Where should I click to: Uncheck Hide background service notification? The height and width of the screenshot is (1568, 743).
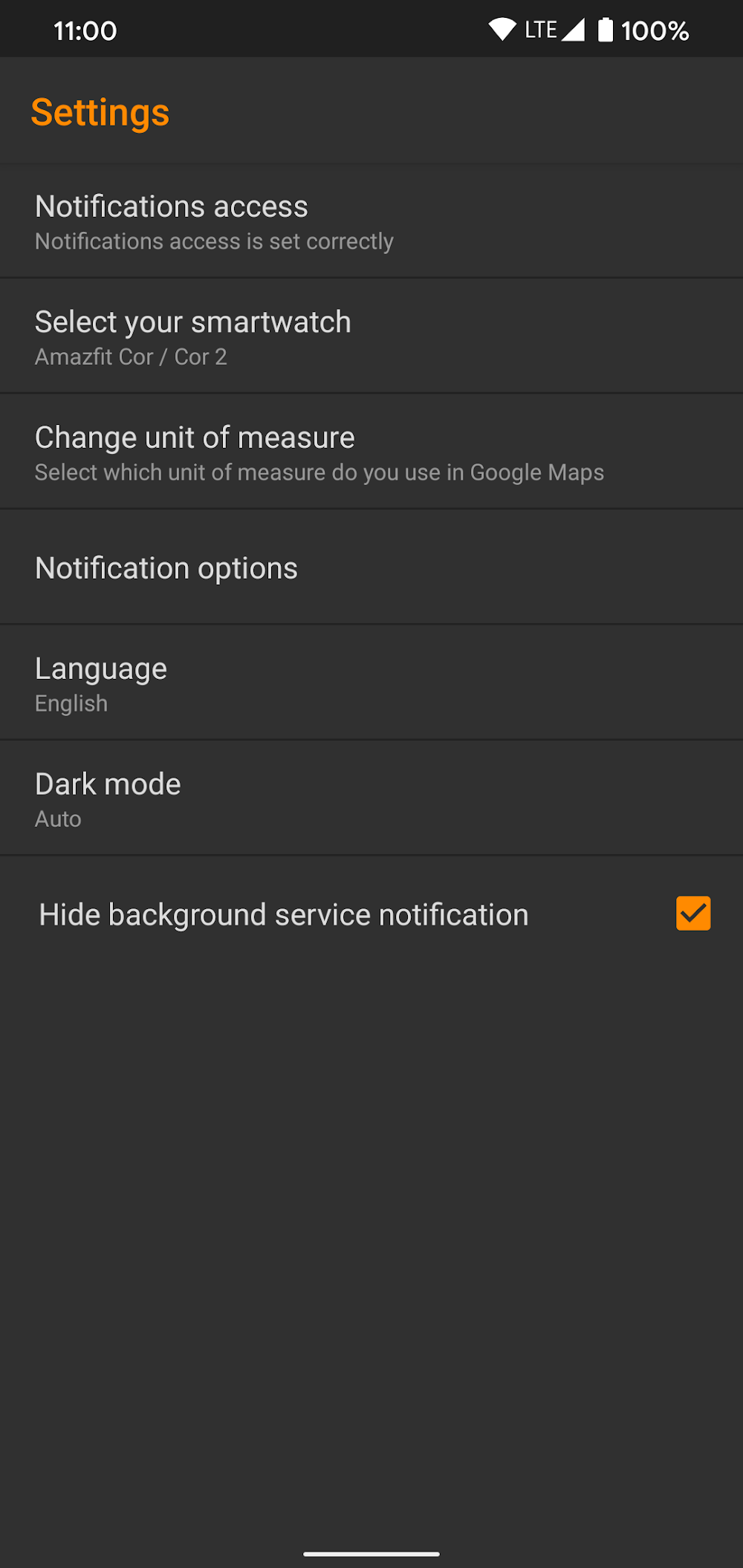(692, 914)
